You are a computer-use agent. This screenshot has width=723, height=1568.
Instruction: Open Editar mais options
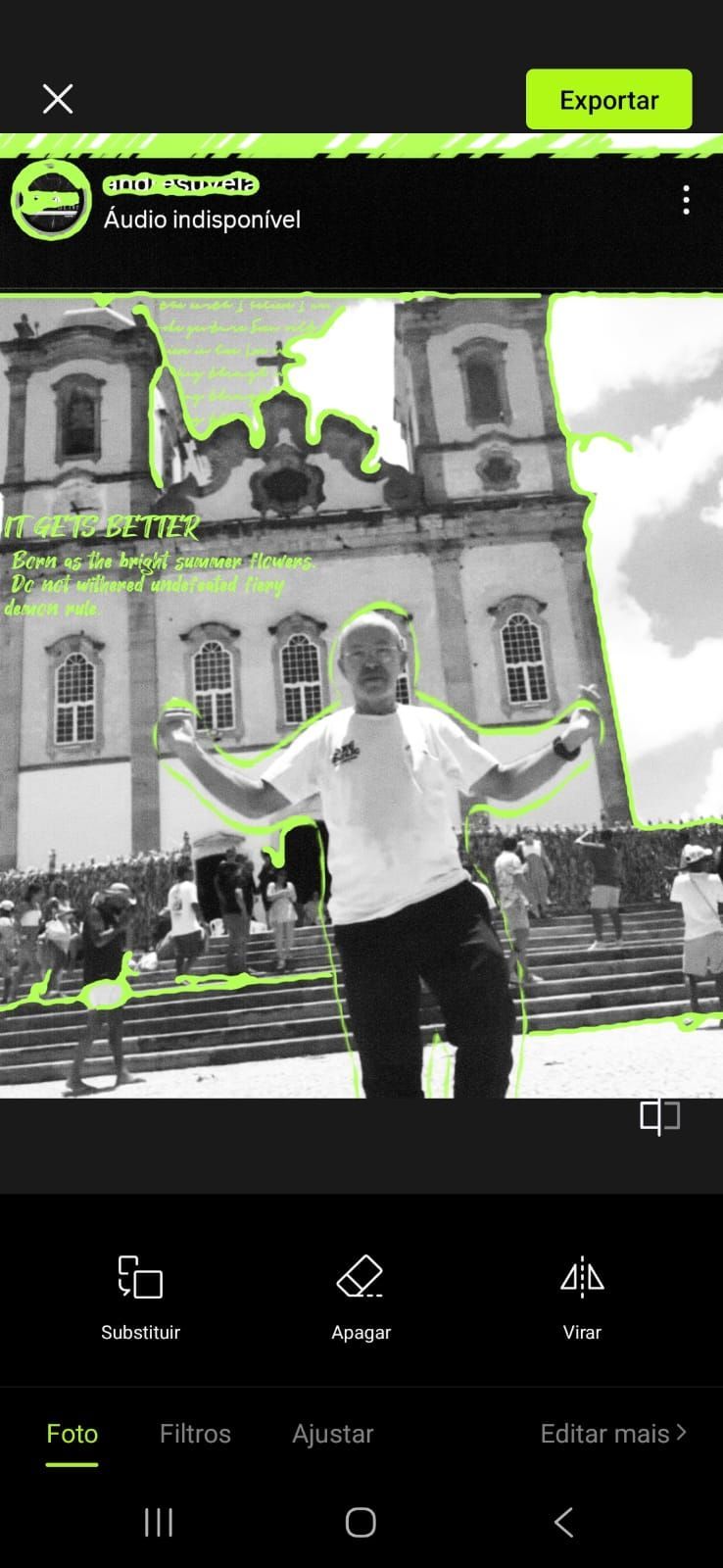(613, 1434)
